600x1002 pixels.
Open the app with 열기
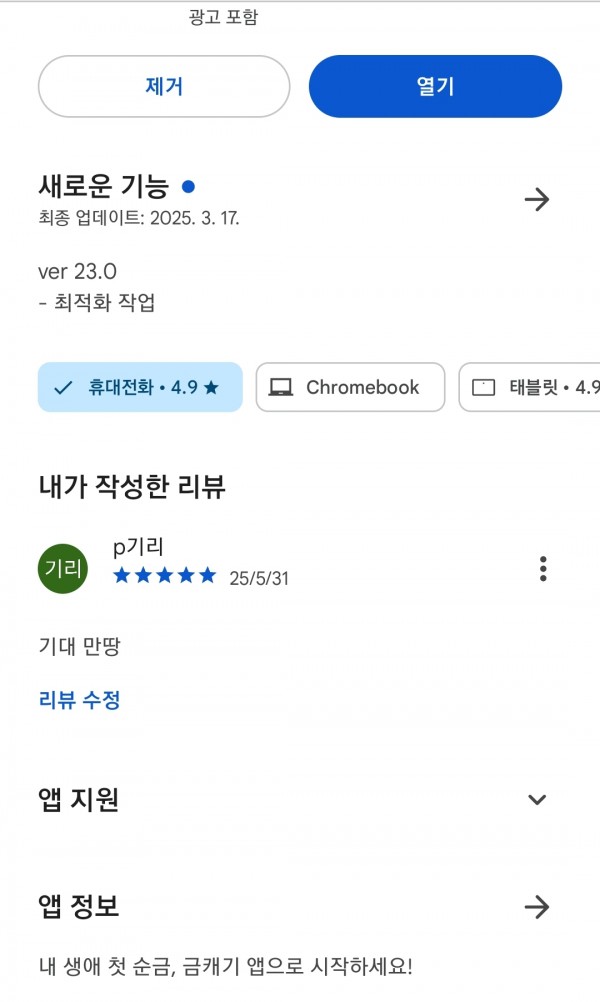click(435, 86)
